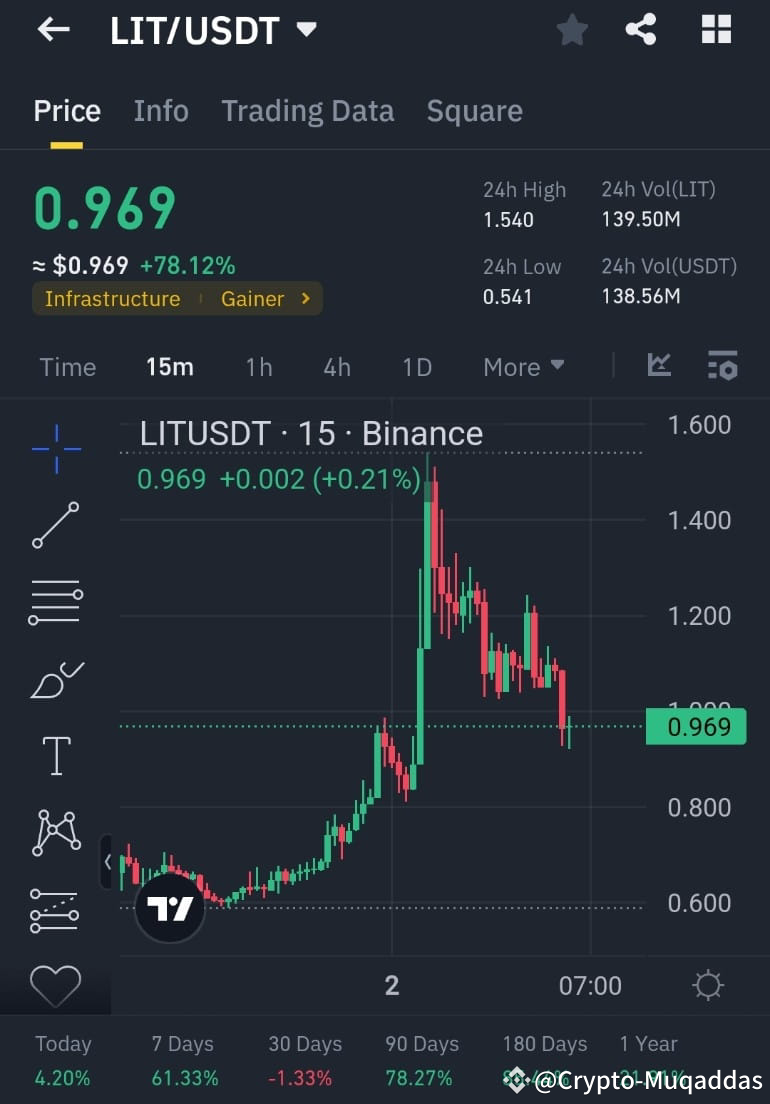Select the crosshair cursor tool

pyautogui.click(x=55, y=448)
